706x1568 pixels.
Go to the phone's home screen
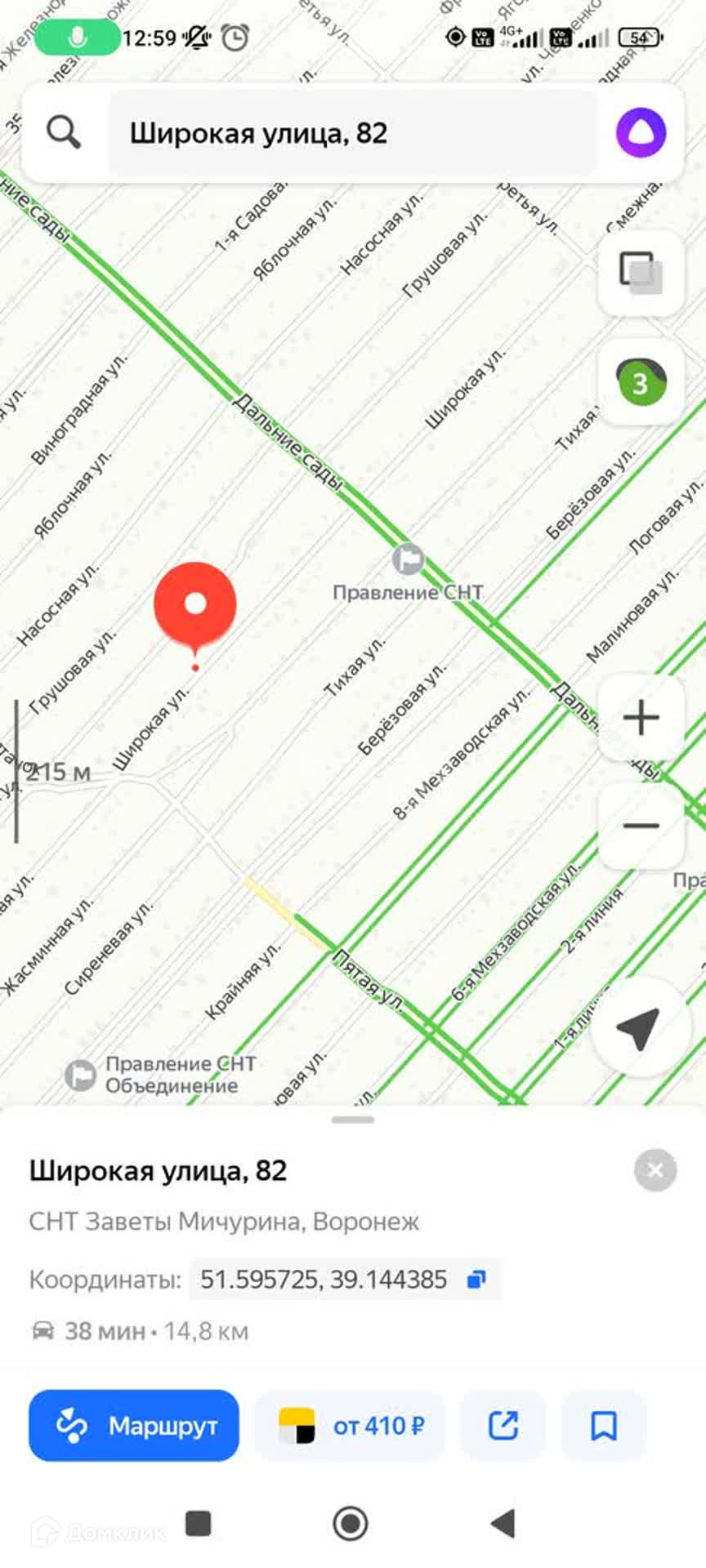pyautogui.click(x=351, y=1523)
